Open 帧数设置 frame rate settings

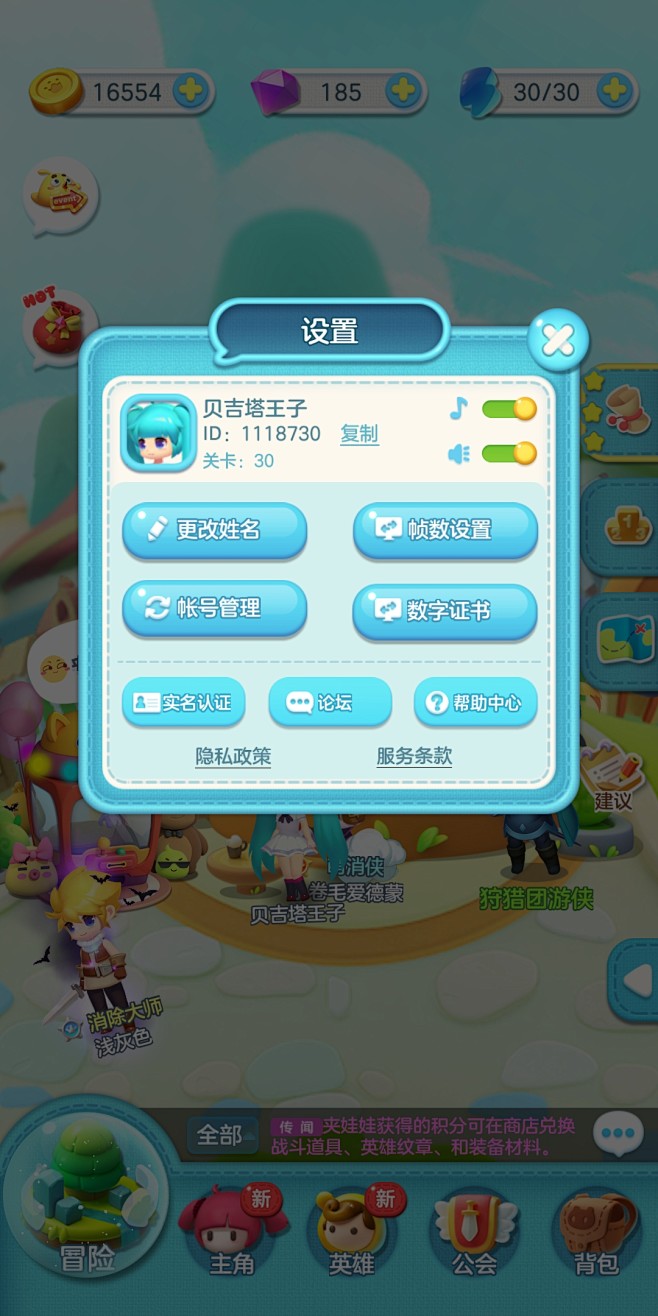click(445, 530)
